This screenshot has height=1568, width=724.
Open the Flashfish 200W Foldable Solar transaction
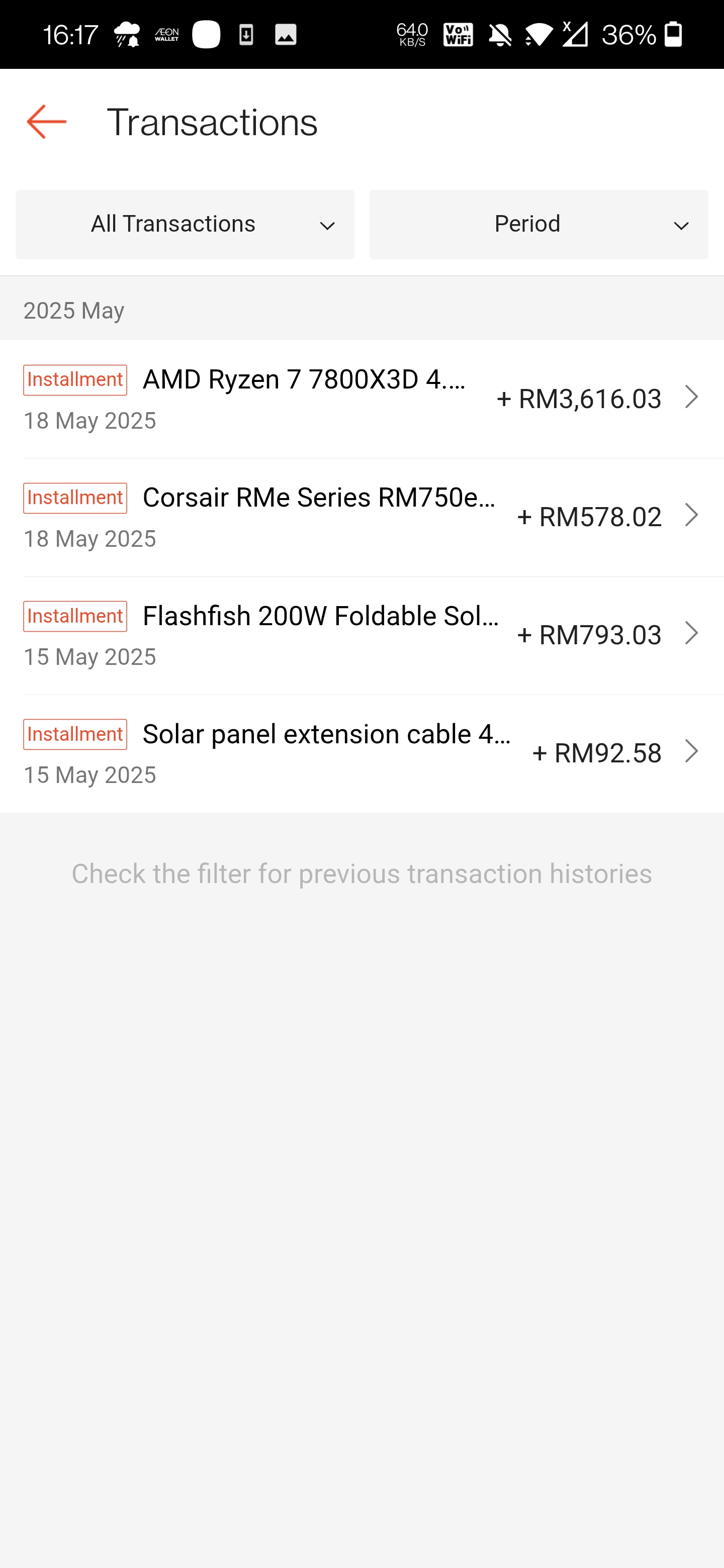[361, 635]
